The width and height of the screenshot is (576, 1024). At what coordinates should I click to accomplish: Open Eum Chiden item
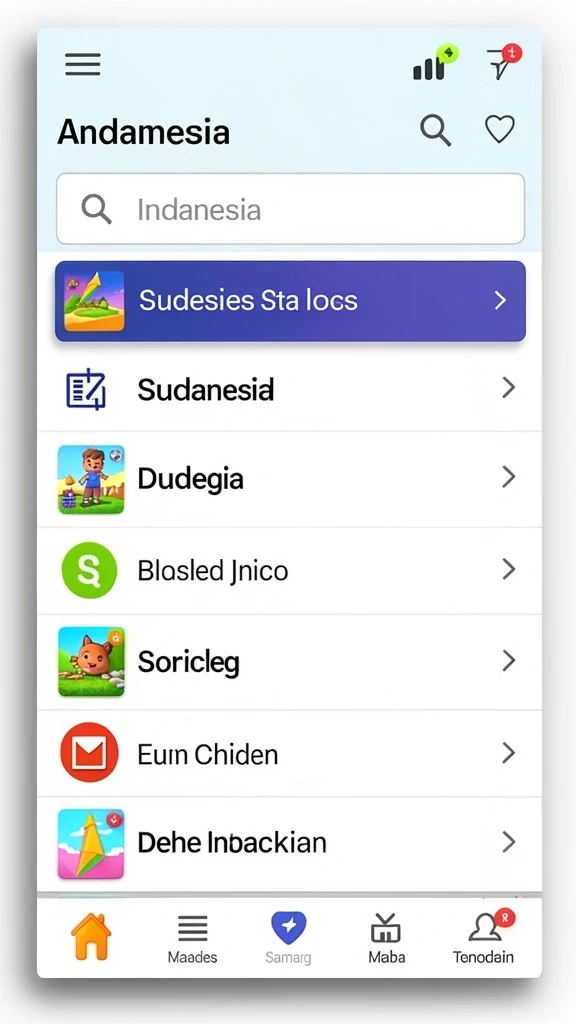289,754
